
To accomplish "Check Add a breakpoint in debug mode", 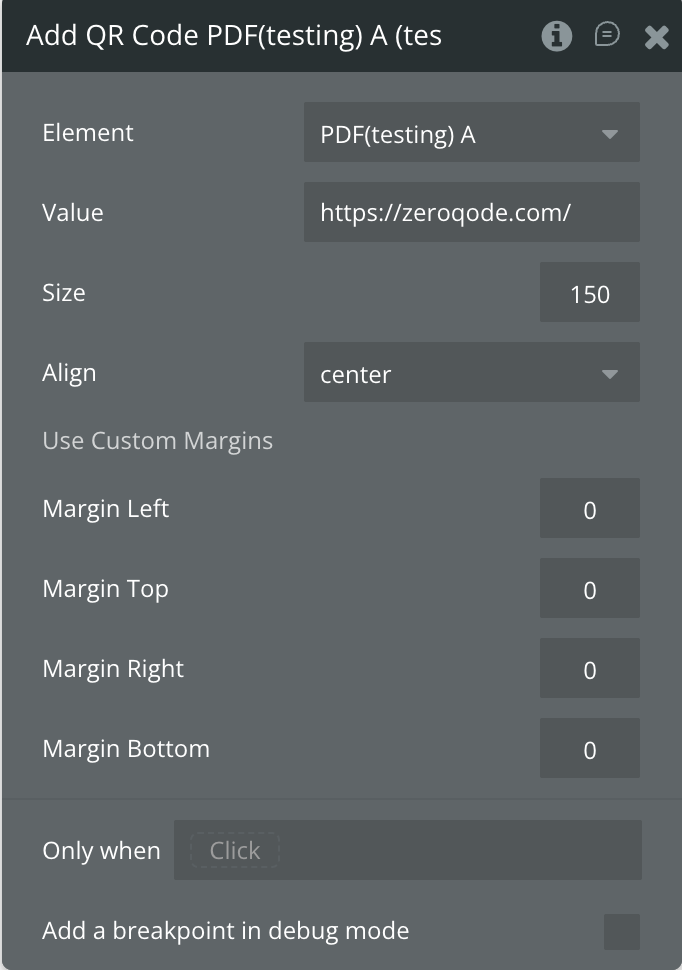I will tap(621, 931).
